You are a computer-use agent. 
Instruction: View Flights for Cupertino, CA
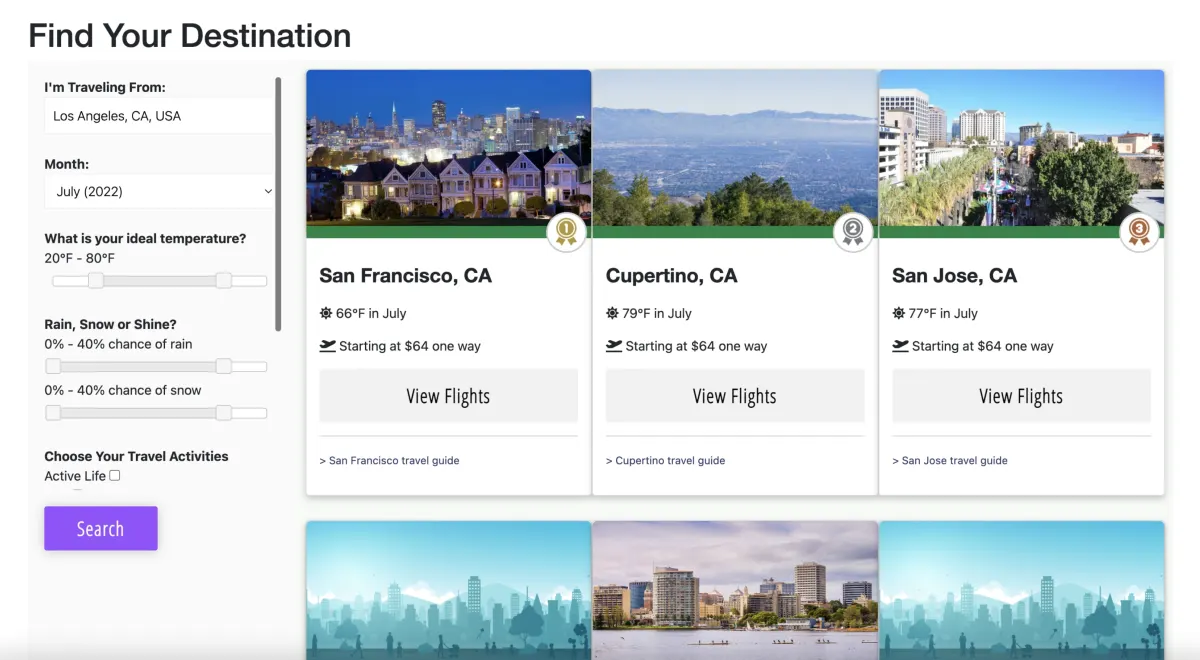(x=735, y=396)
